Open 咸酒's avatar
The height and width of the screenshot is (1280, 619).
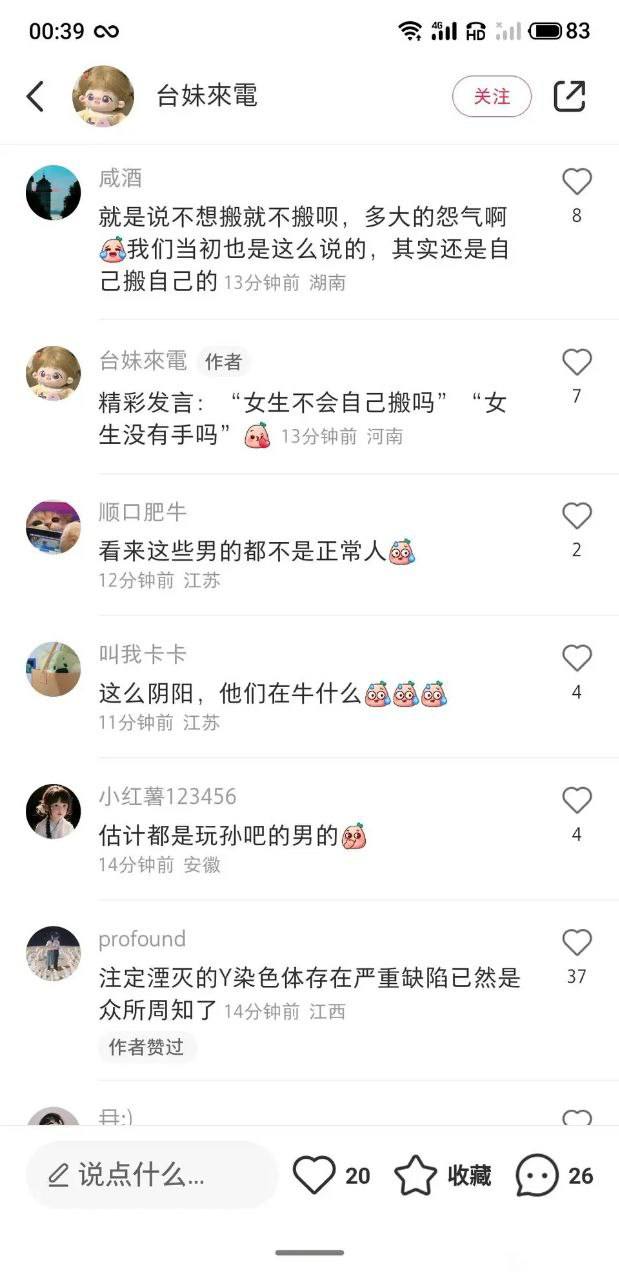coord(53,193)
